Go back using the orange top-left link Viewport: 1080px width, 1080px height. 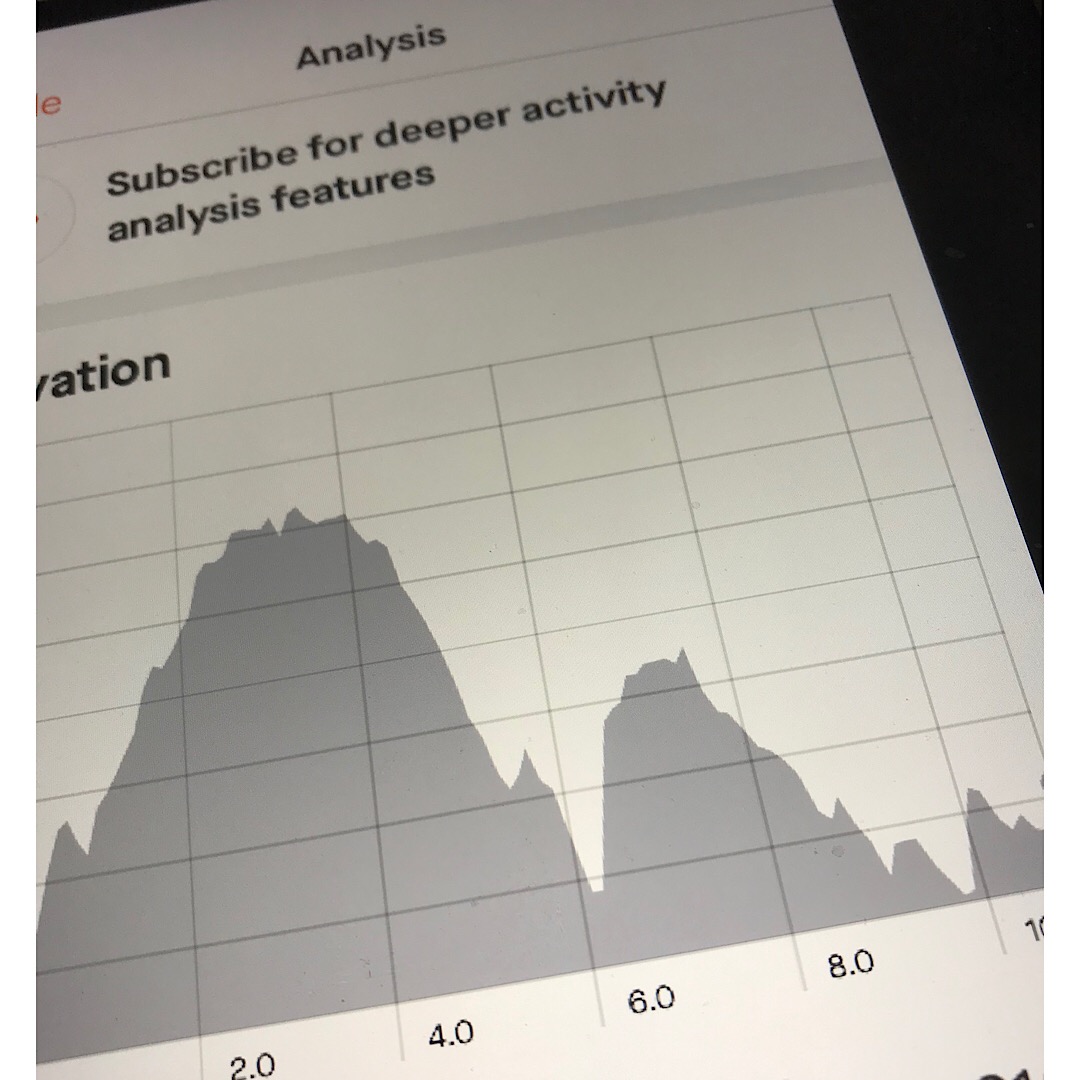tap(49, 104)
